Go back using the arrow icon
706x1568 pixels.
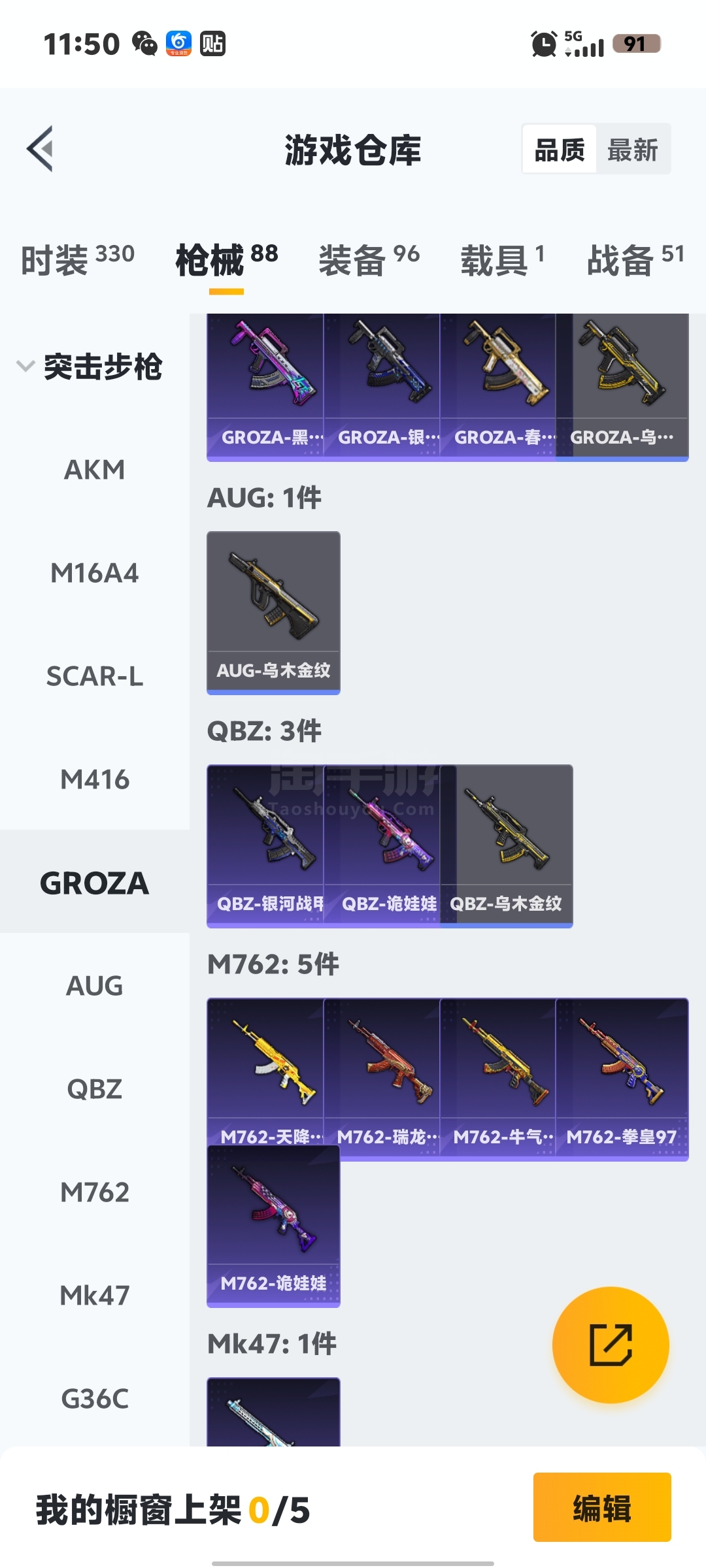click(41, 149)
